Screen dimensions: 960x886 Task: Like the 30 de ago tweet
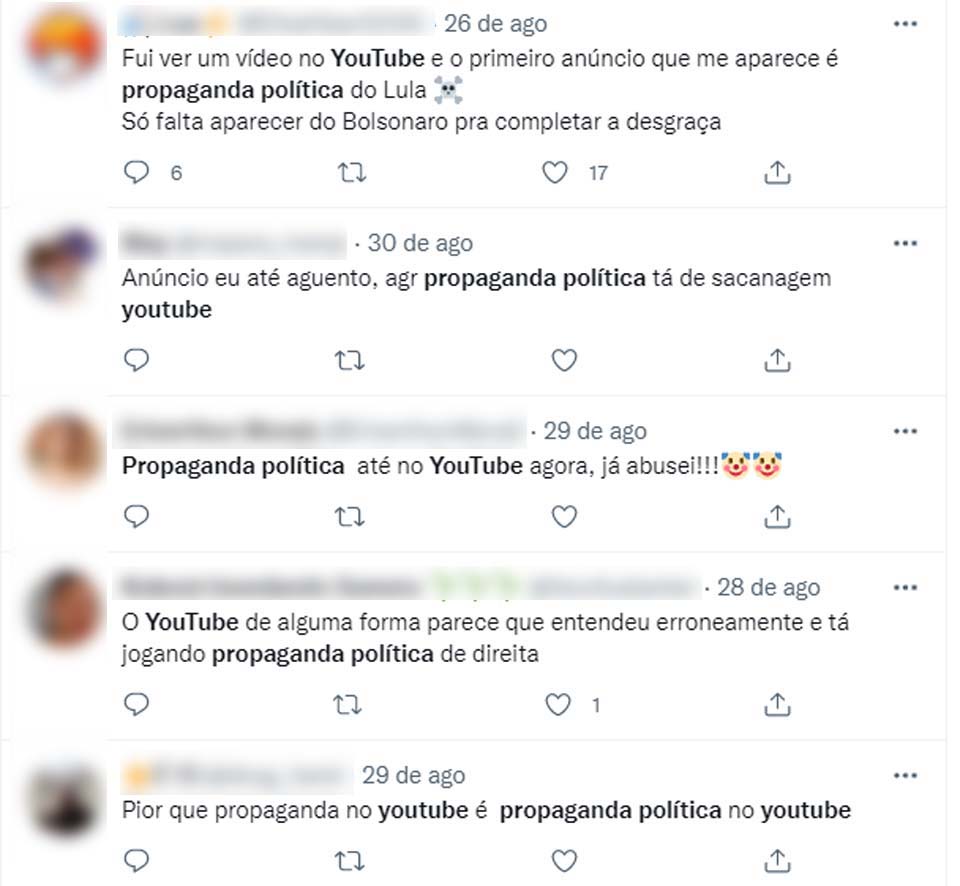pos(565,359)
